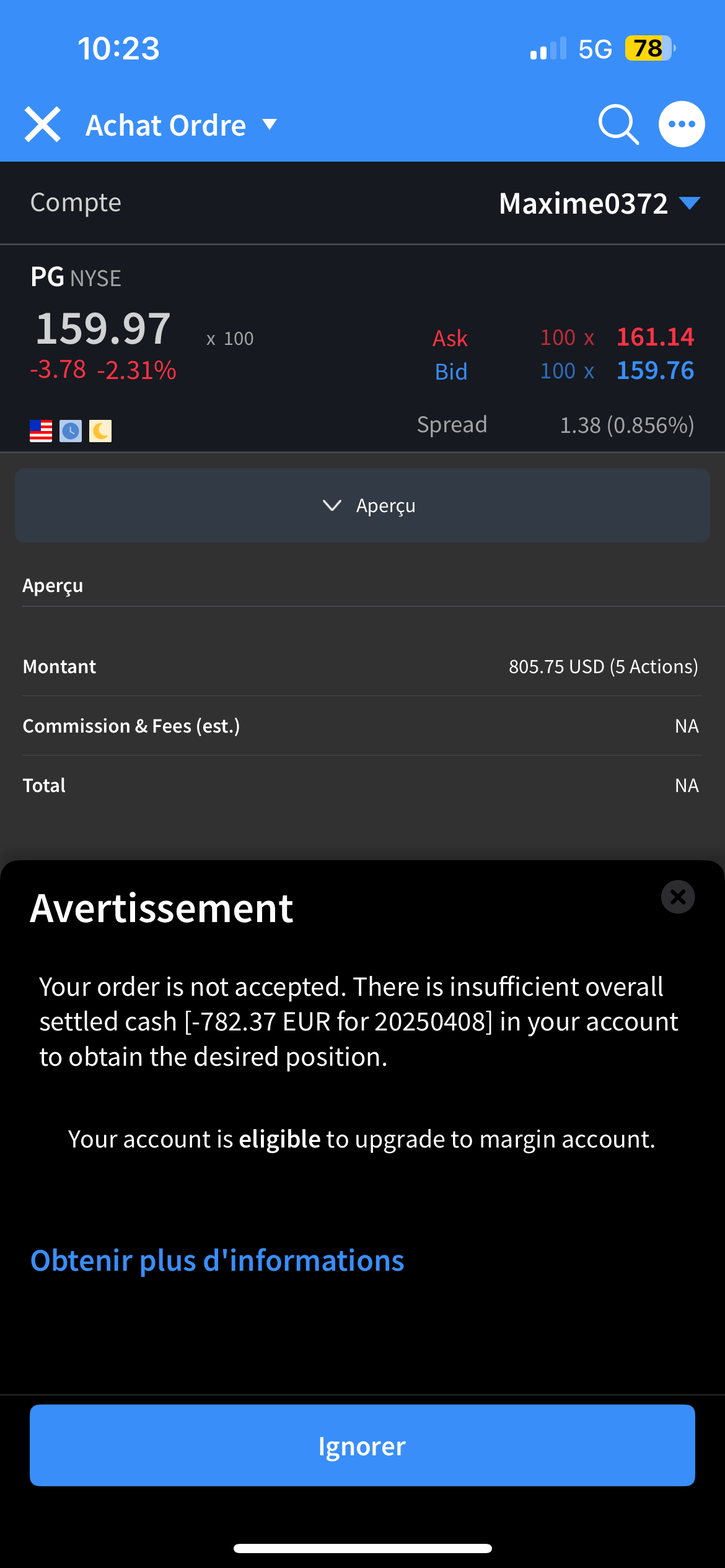
Task: Select account Maxime0372 dropdown
Action: click(599, 203)
